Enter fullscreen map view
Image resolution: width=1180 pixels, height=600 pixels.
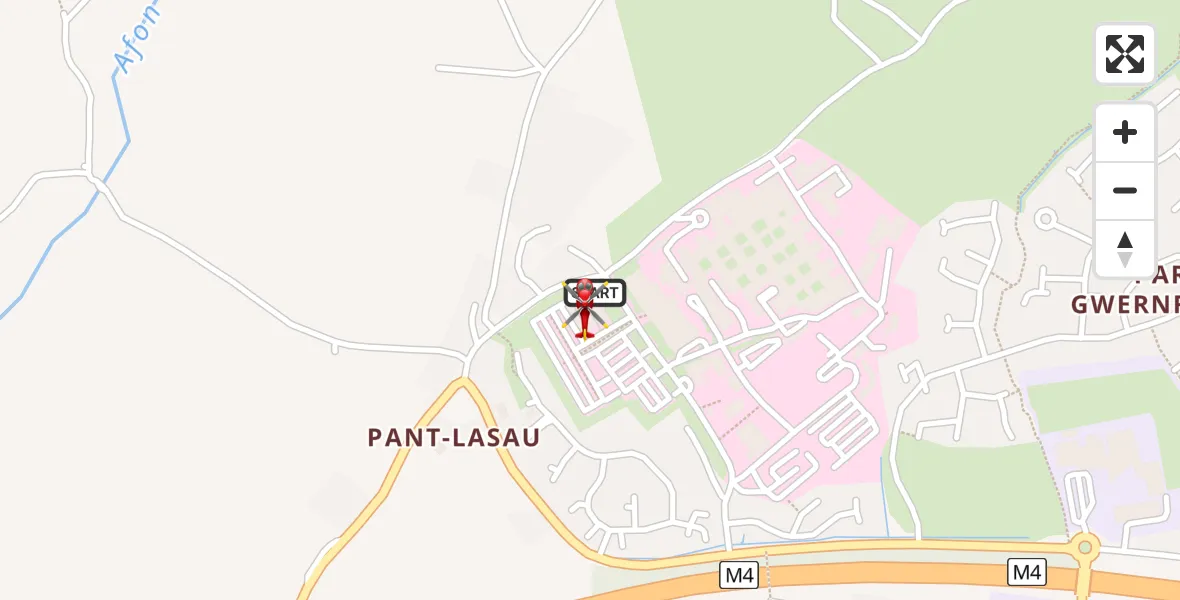coord(1125,54)
